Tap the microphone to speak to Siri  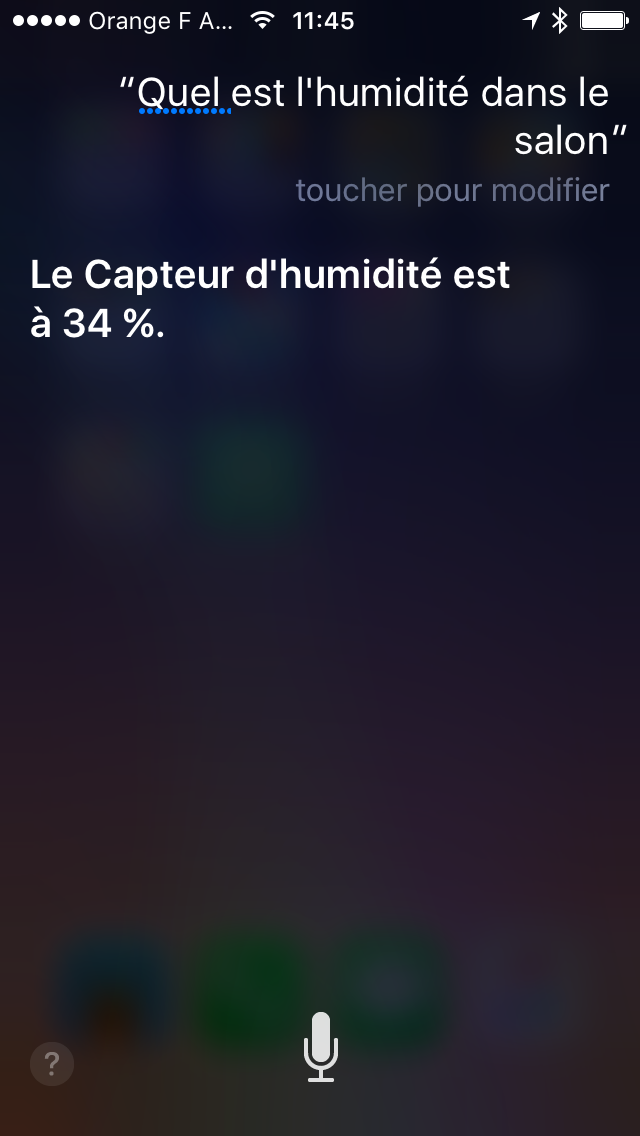(x=320, y=1047)
